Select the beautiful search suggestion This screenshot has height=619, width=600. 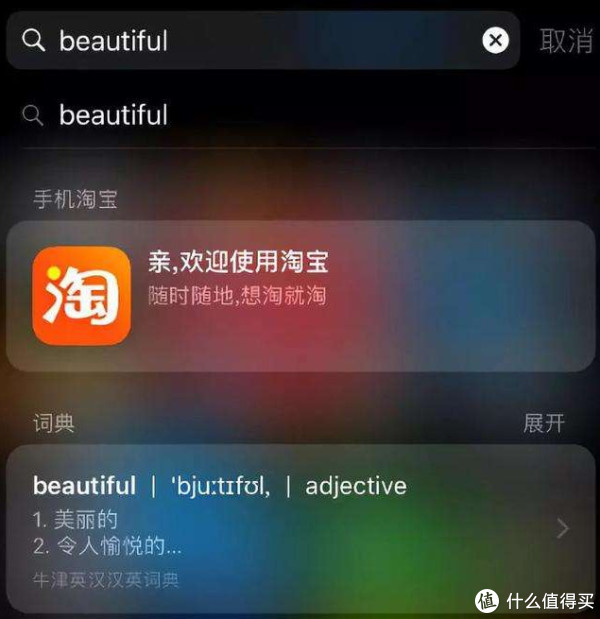tap(113, 115)
